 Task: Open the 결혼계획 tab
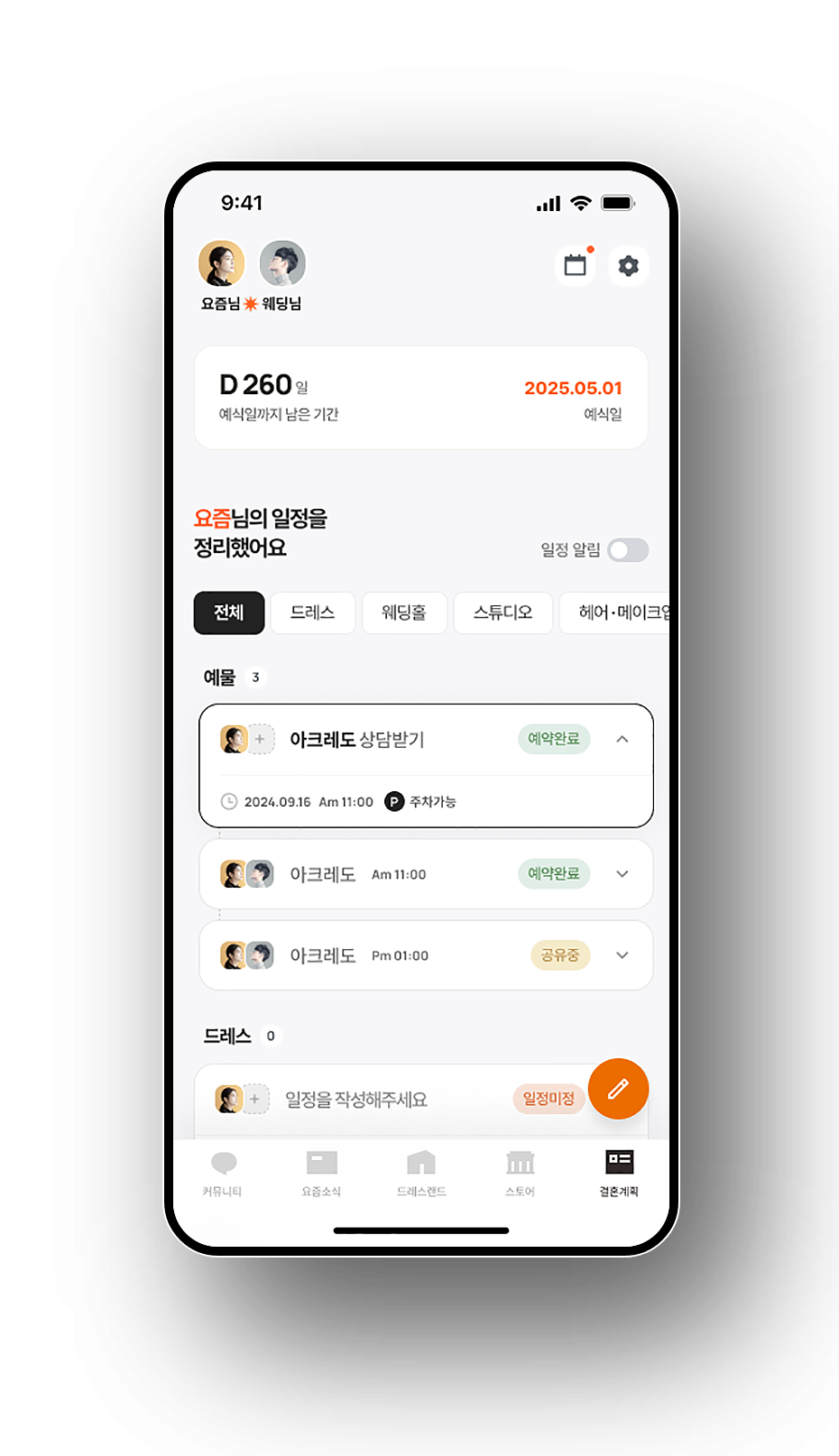[x=619, y=1173]
